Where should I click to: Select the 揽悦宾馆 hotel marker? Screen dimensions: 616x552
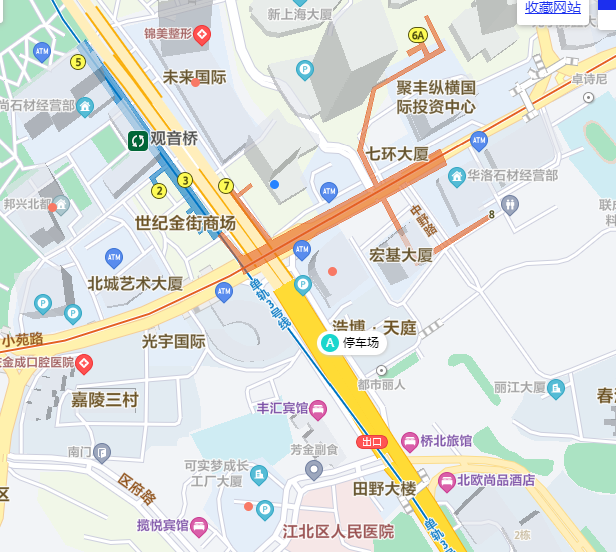198,525
